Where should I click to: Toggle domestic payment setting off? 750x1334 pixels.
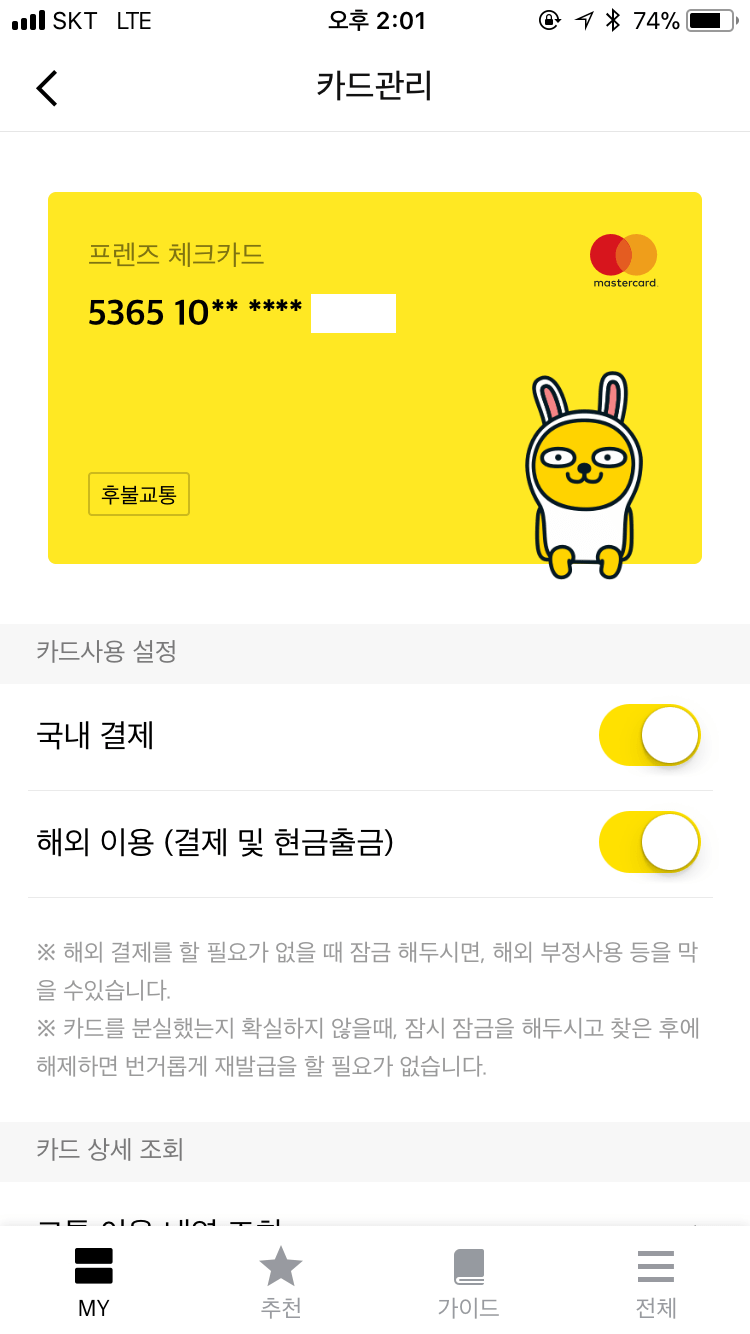tap(650, 734)
